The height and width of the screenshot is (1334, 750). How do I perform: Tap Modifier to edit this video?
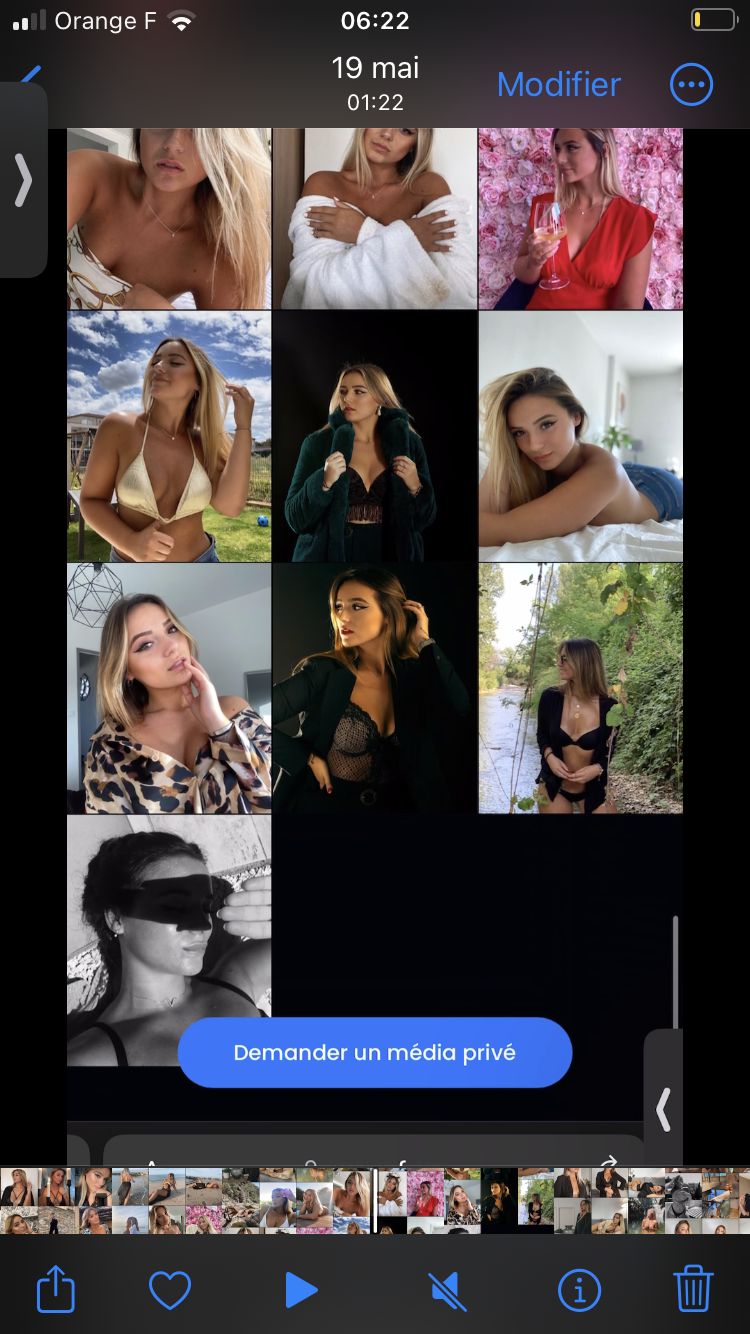tap(559, 85)
